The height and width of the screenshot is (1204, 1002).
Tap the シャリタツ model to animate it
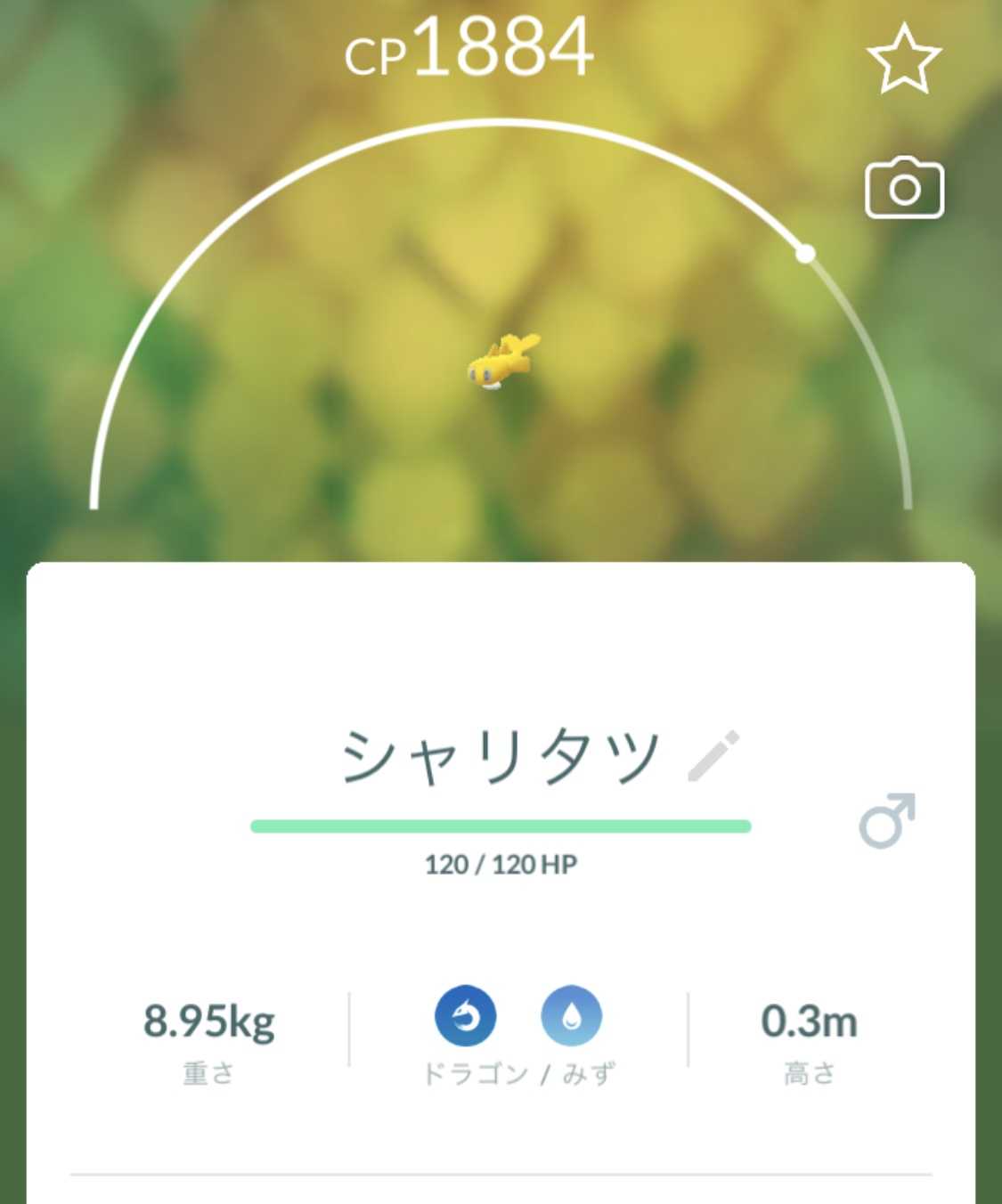click(x=503, y=361)
